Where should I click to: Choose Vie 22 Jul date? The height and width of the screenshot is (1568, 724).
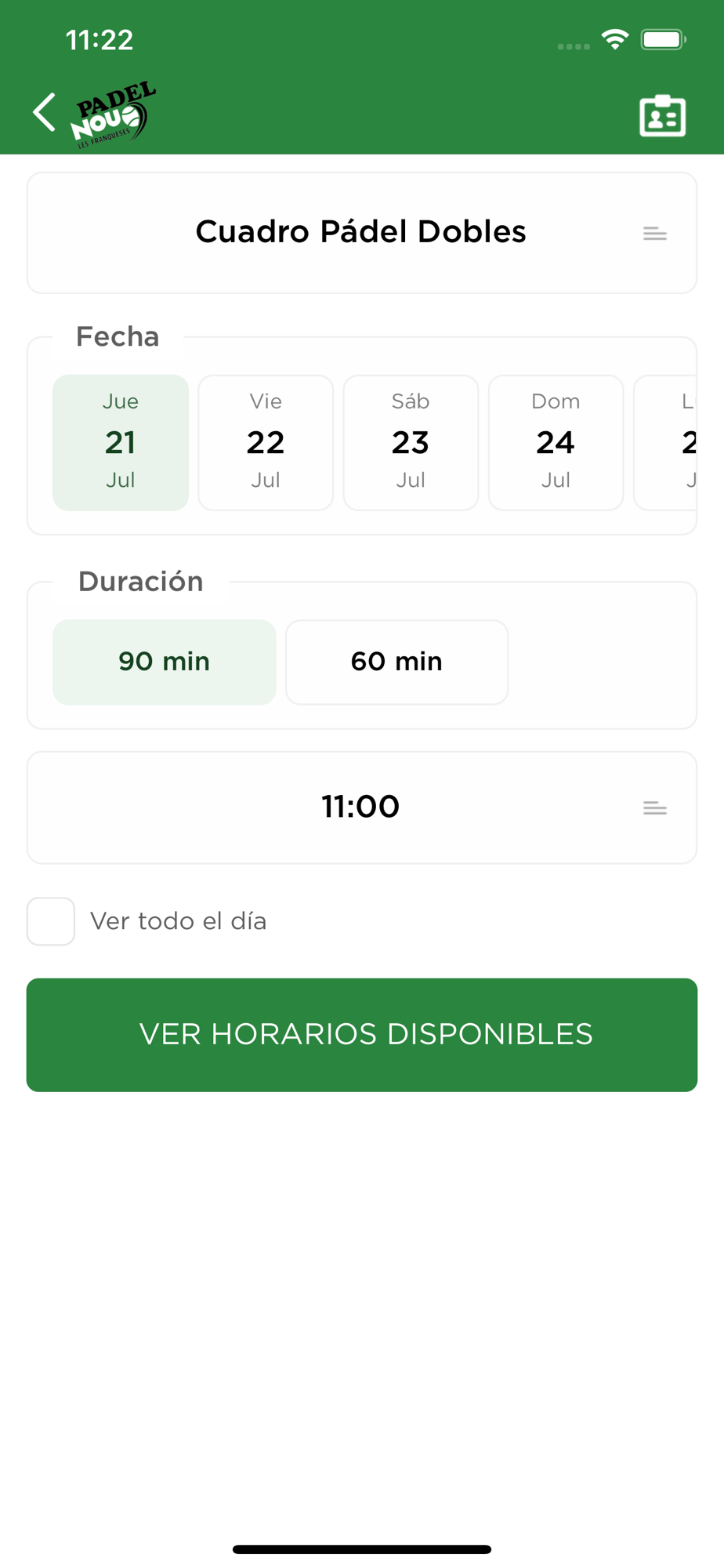(266, 442)
